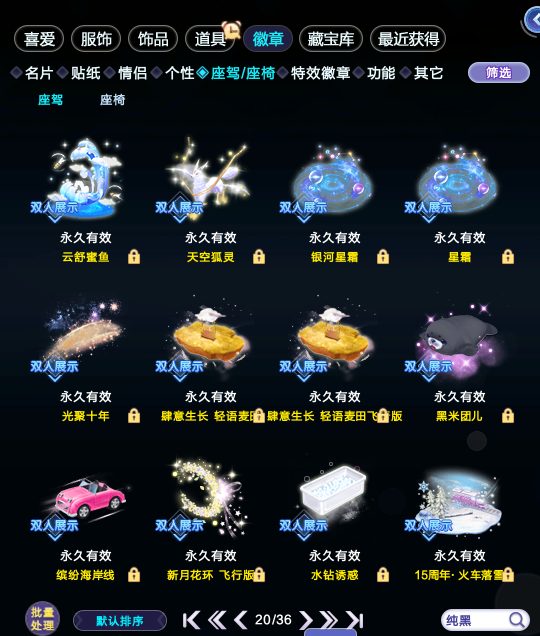Viewport: 540px width, 636px height.
Task: Switch to the 喜爱 tab
Action: point(39,39)
